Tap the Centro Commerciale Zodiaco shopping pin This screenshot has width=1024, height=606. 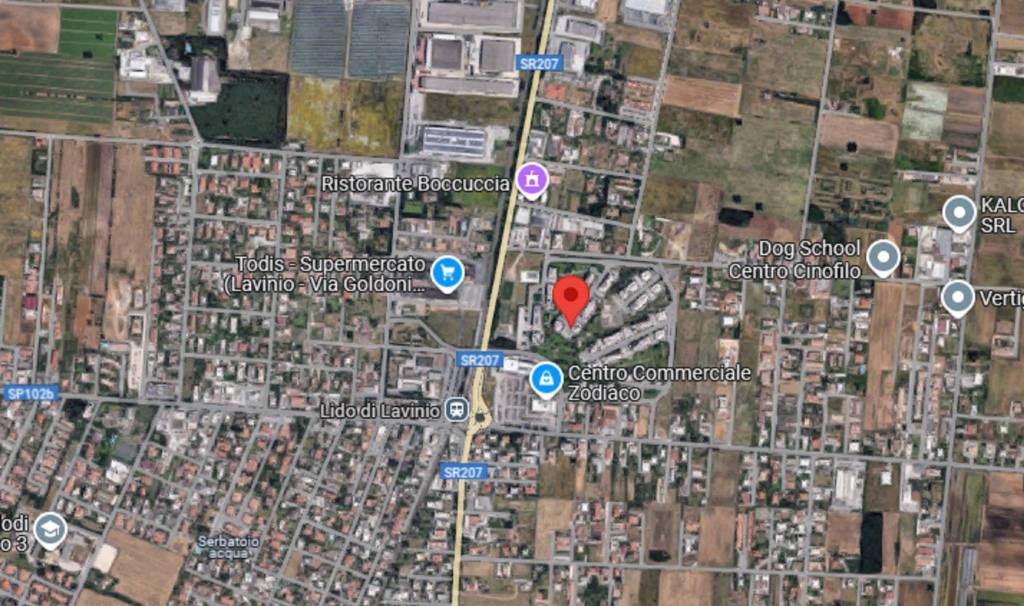[x=546, y=379]
